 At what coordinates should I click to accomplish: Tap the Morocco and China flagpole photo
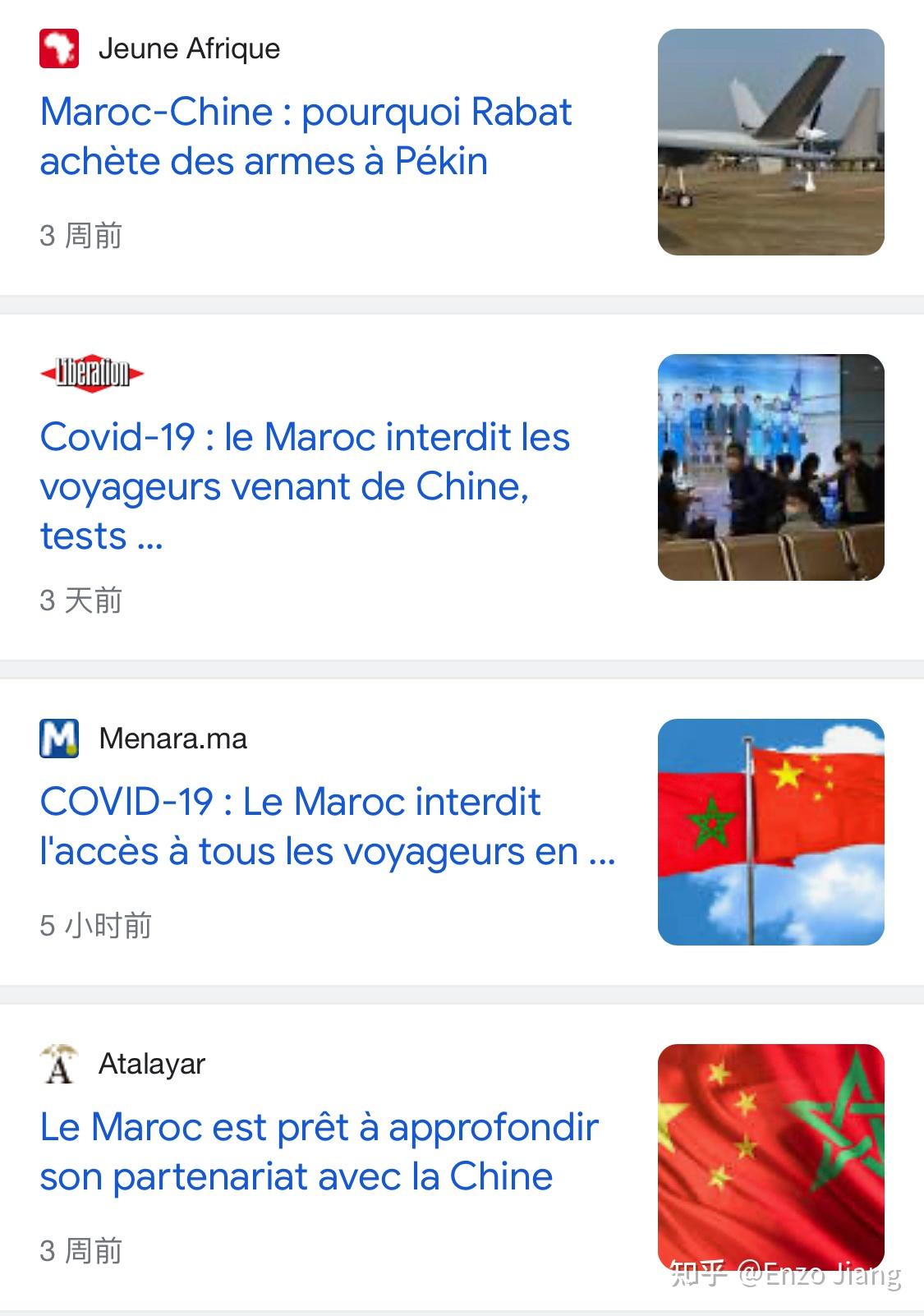(x=770, y=831)
